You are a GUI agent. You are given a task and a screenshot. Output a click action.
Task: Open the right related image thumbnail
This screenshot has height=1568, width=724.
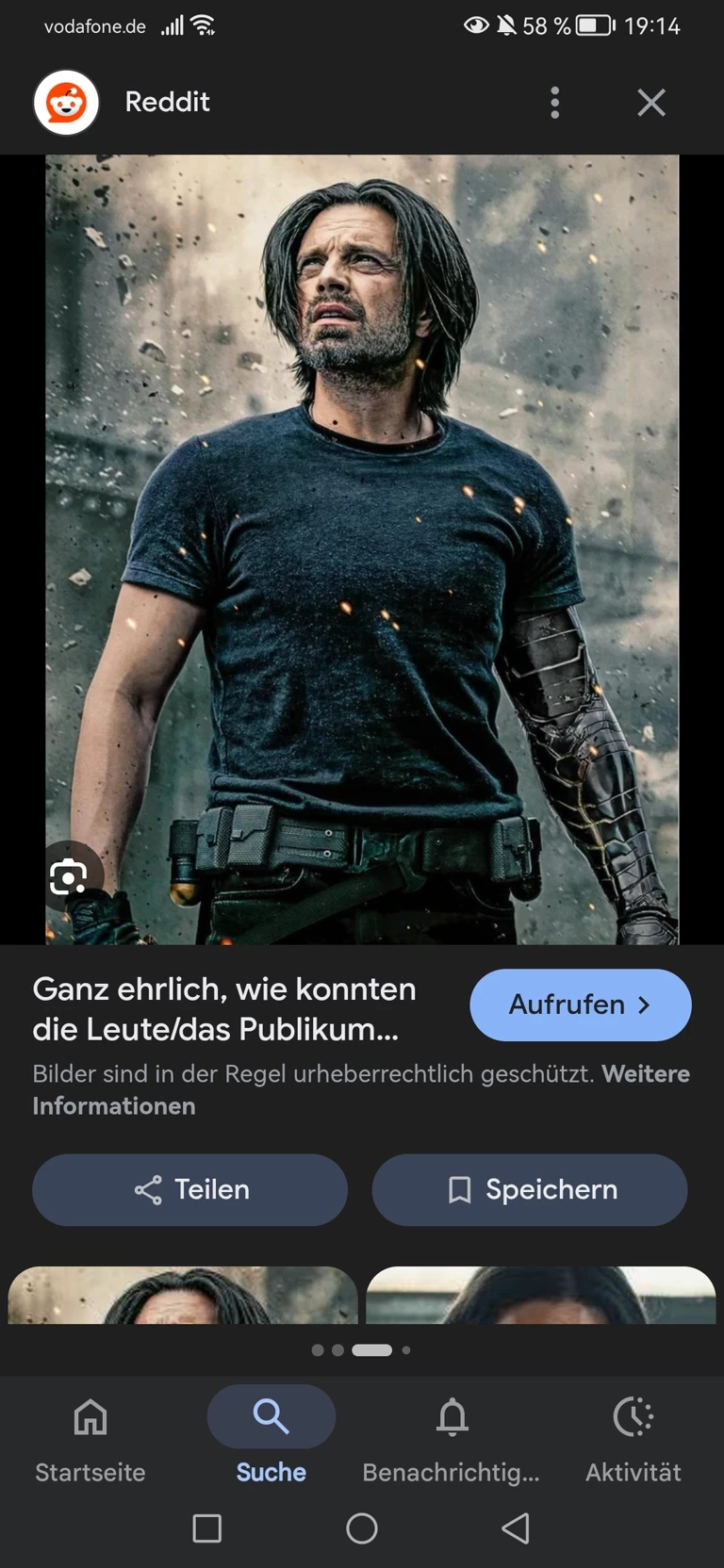click(541, 1297)
